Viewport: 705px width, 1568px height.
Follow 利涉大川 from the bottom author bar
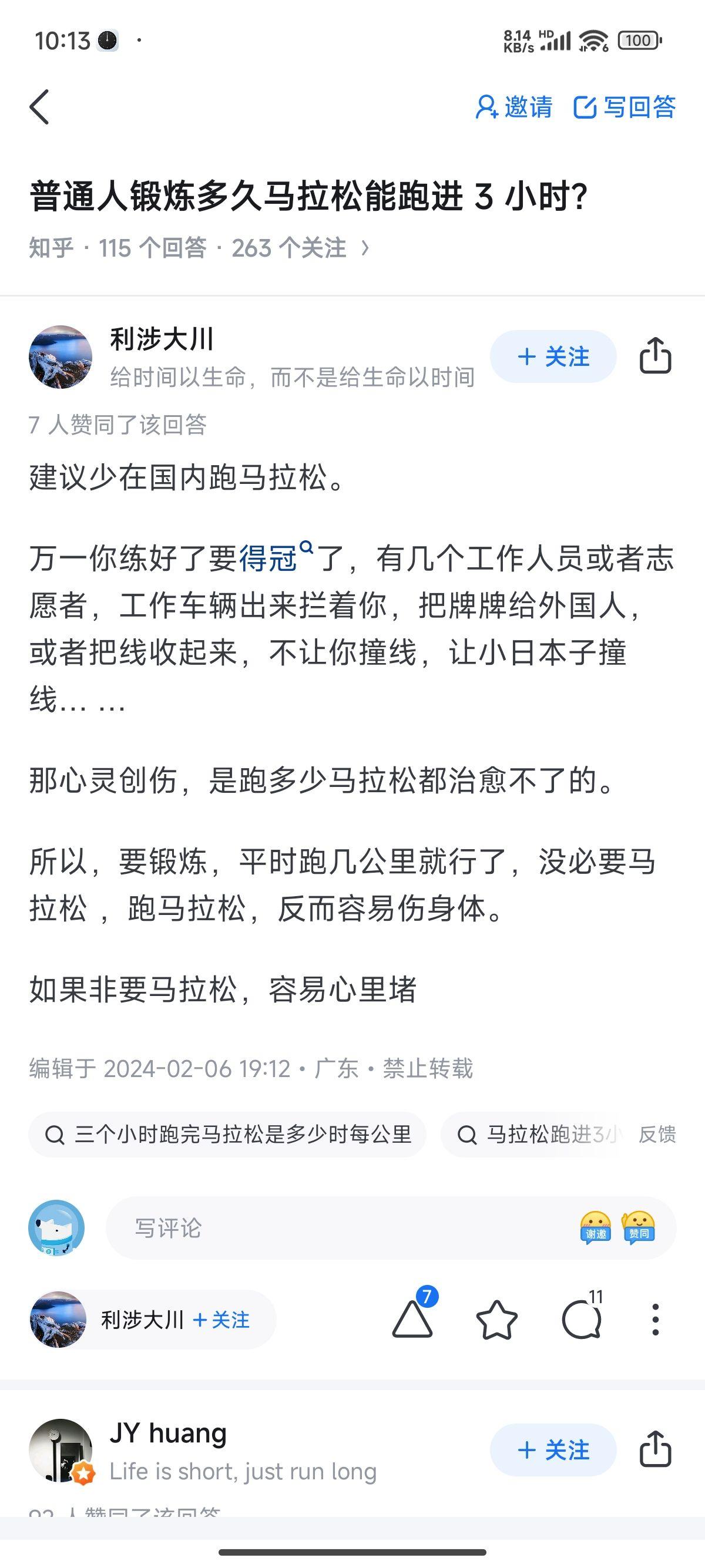221,1320
